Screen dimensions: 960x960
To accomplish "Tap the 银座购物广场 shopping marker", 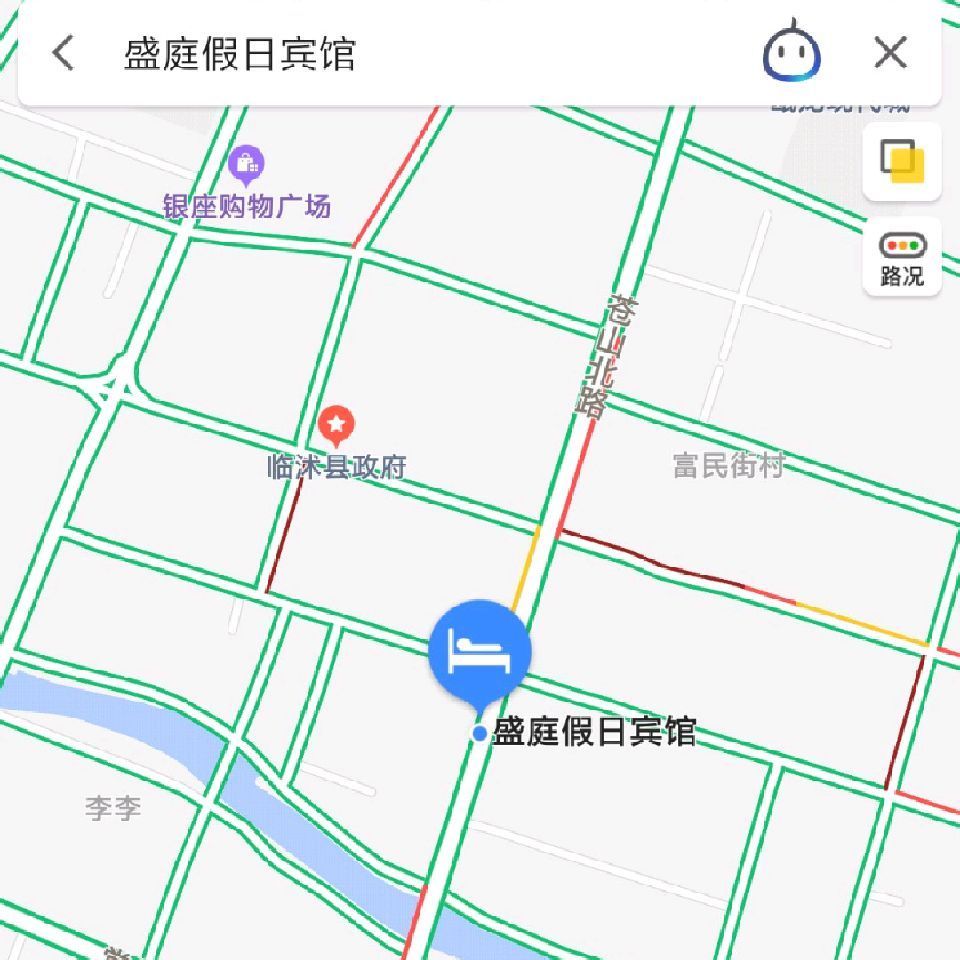I will coord(246,163).
